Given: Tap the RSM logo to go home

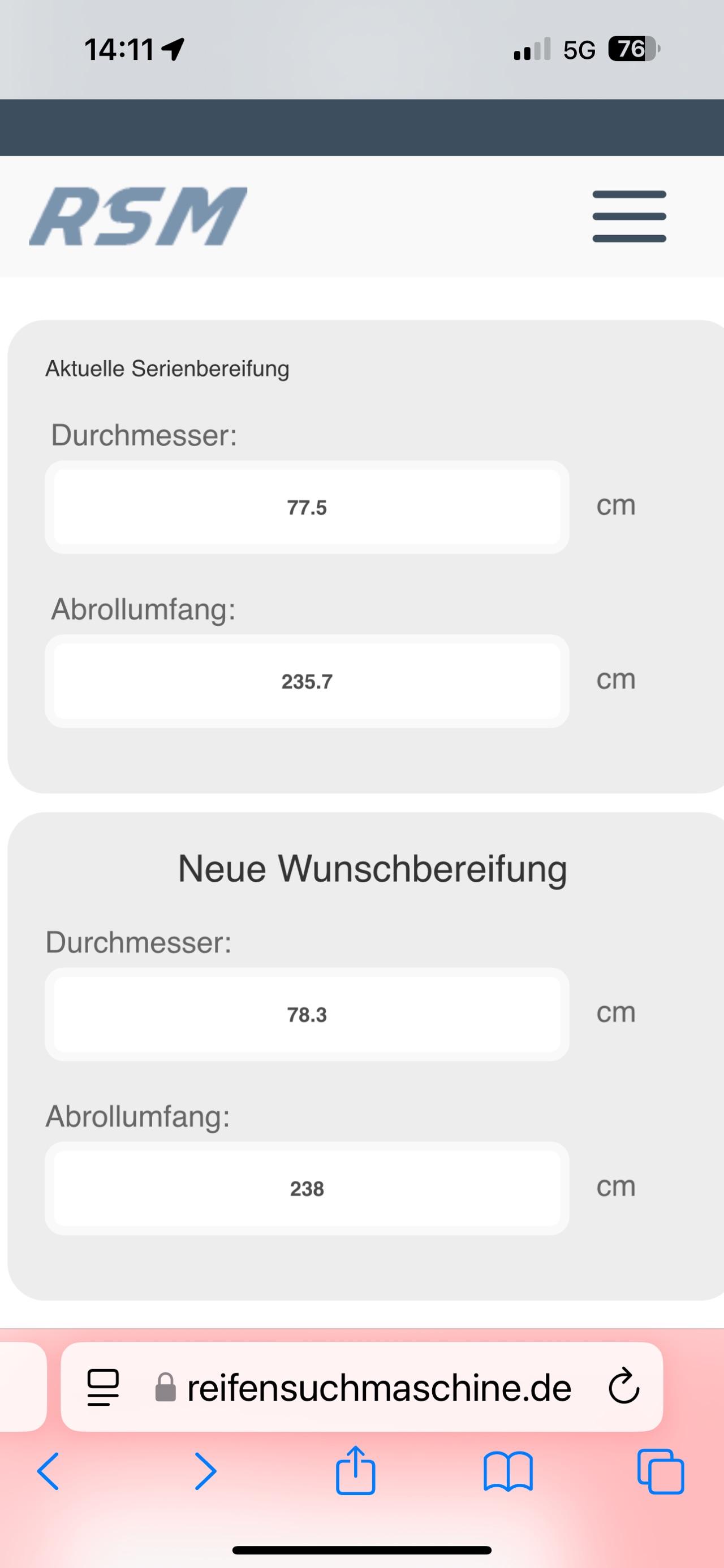Looking at the screenshot, I should (138, 216).
